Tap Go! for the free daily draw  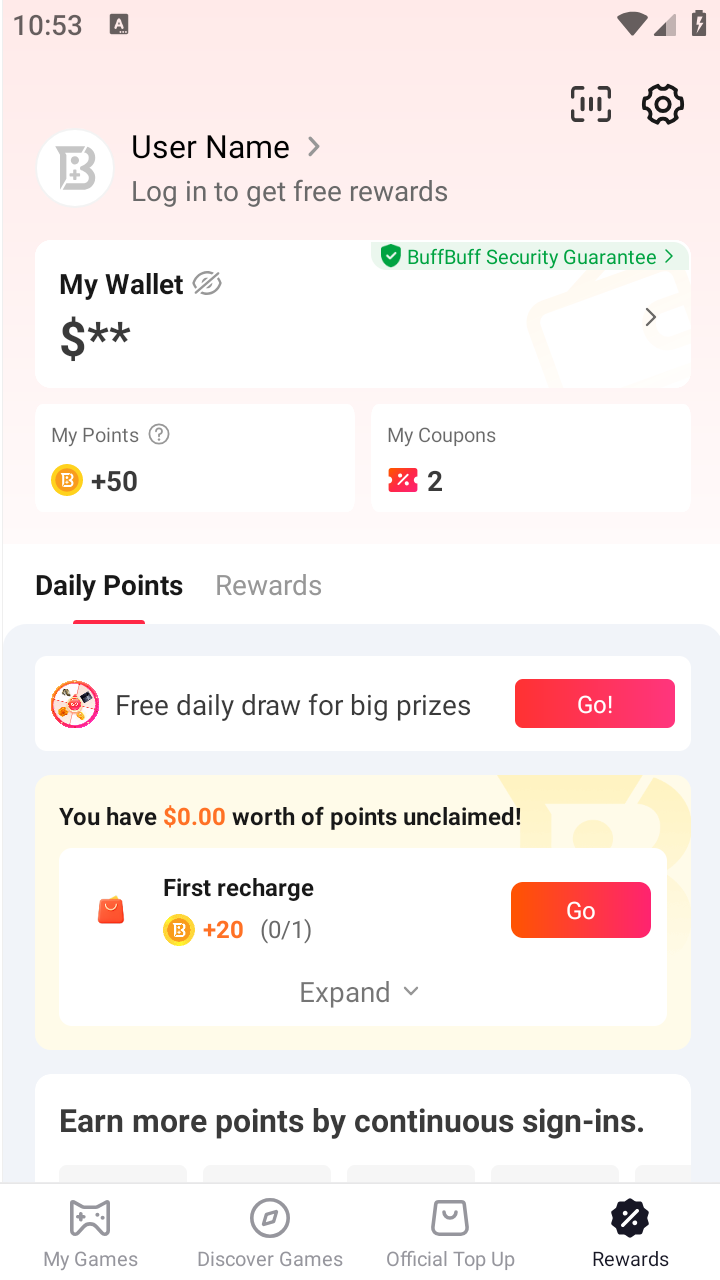click(594, 704)
